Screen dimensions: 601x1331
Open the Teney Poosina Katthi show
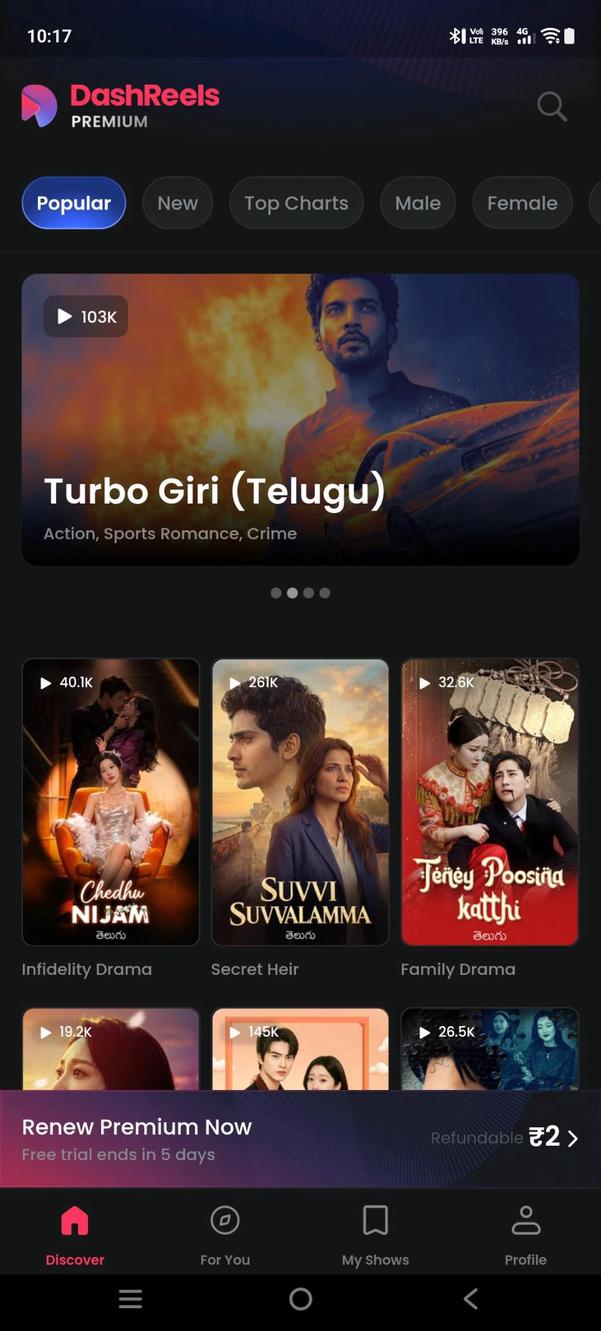490,802
